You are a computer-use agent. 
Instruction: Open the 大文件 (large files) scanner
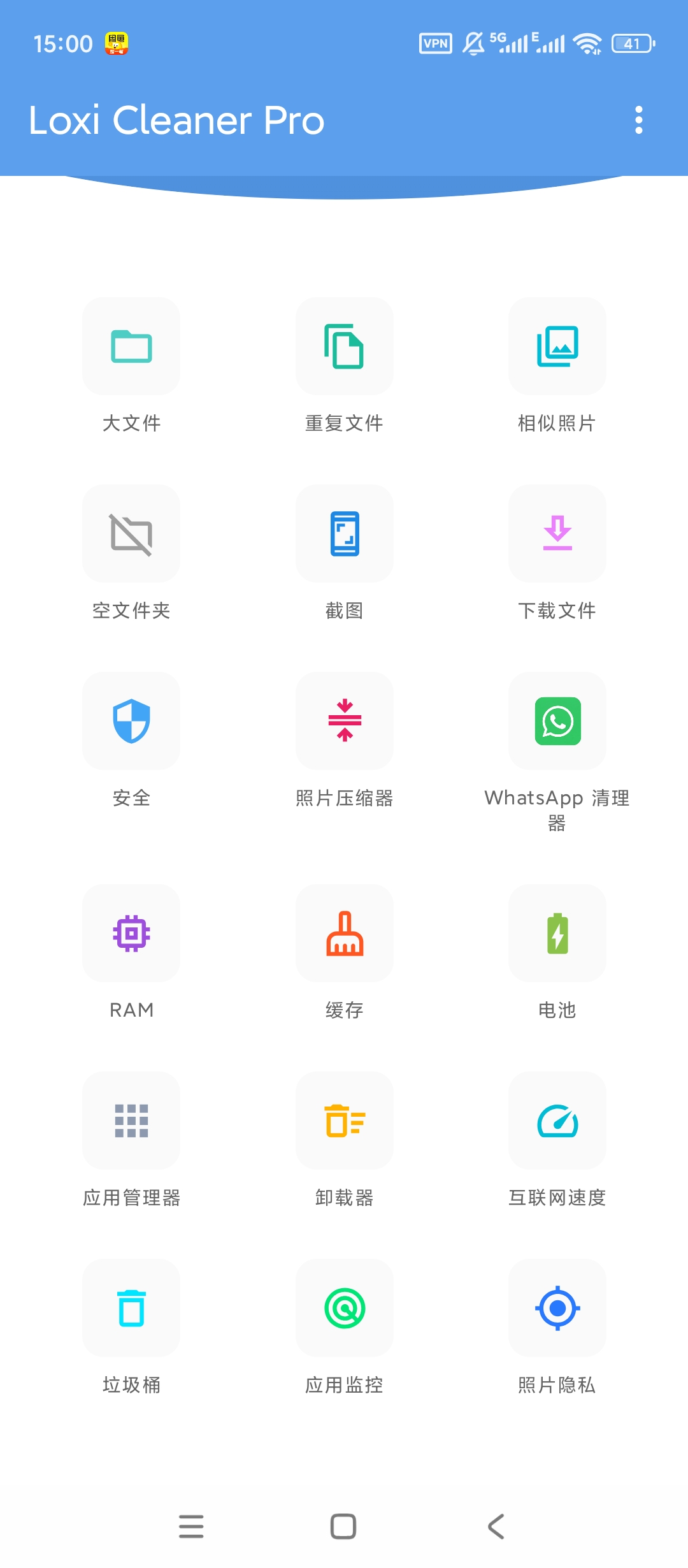(131, 347)
